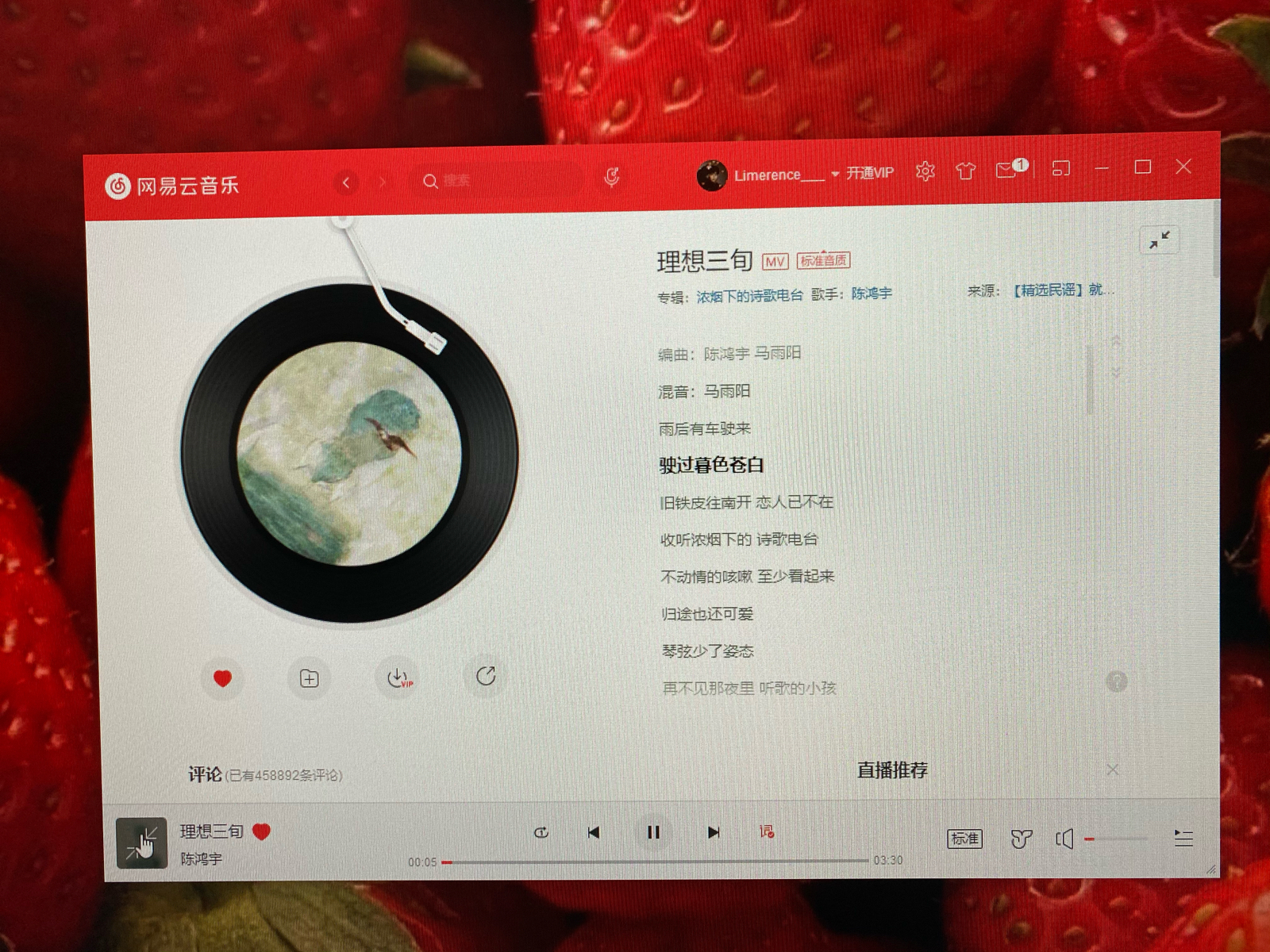
Task: Download the song with the VIP icon
Action: coord(398,678)
